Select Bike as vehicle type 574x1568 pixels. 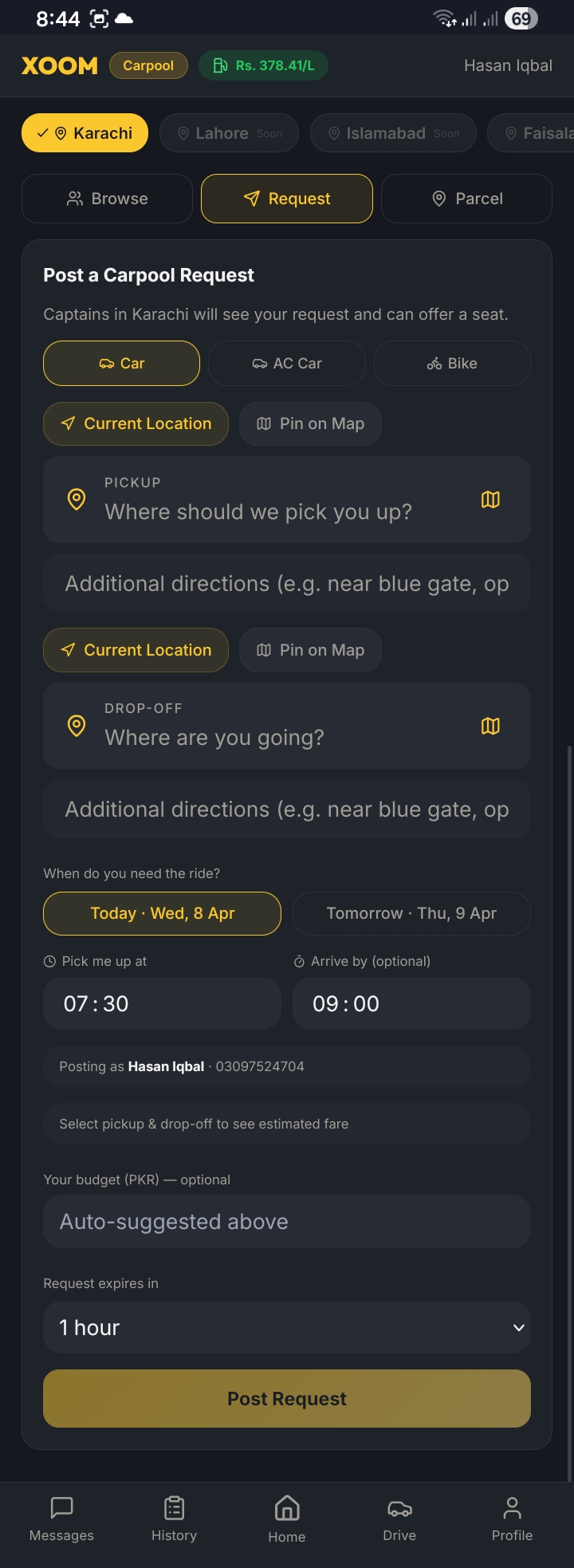pyautogui.click(x=451, y=363)
